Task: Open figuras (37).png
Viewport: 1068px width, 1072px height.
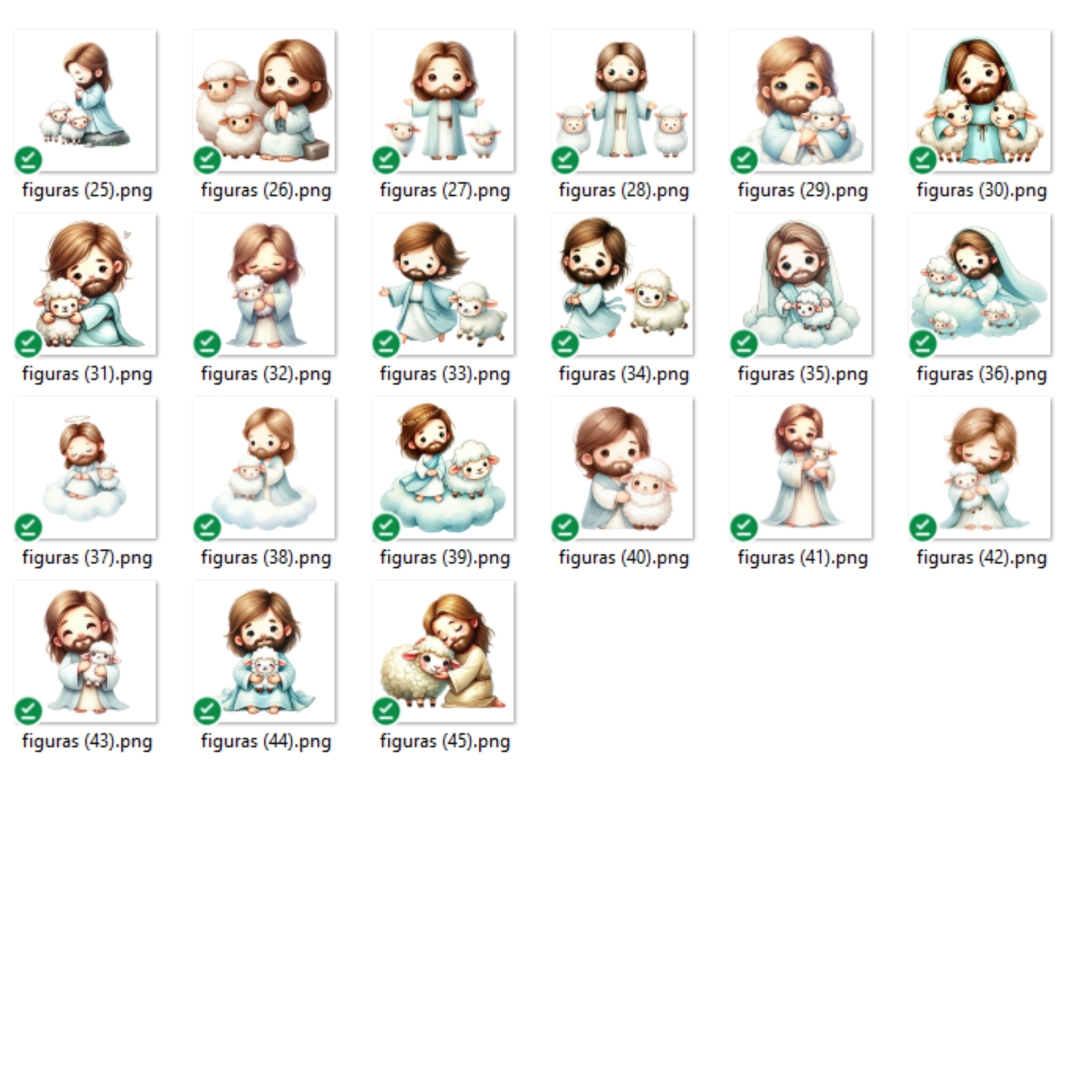Action: pyautogui.click(x=85, y=469)
